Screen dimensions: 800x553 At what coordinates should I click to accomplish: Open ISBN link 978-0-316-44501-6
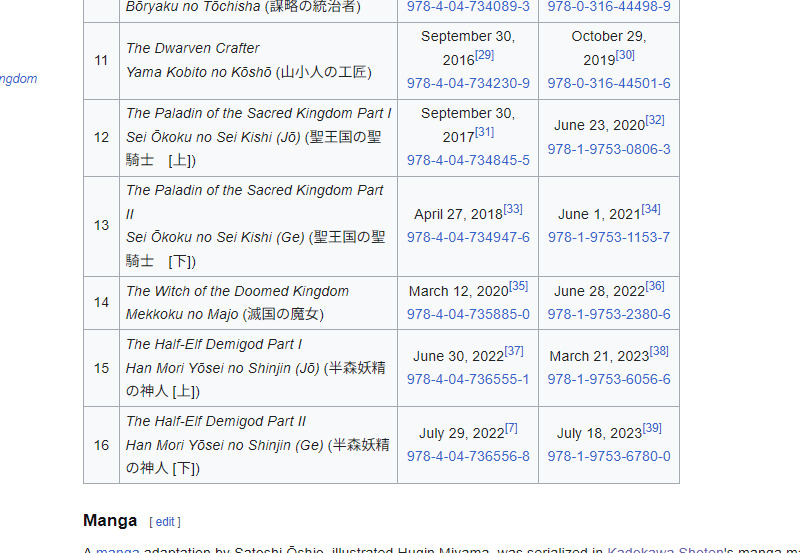[x=608, y=84]
